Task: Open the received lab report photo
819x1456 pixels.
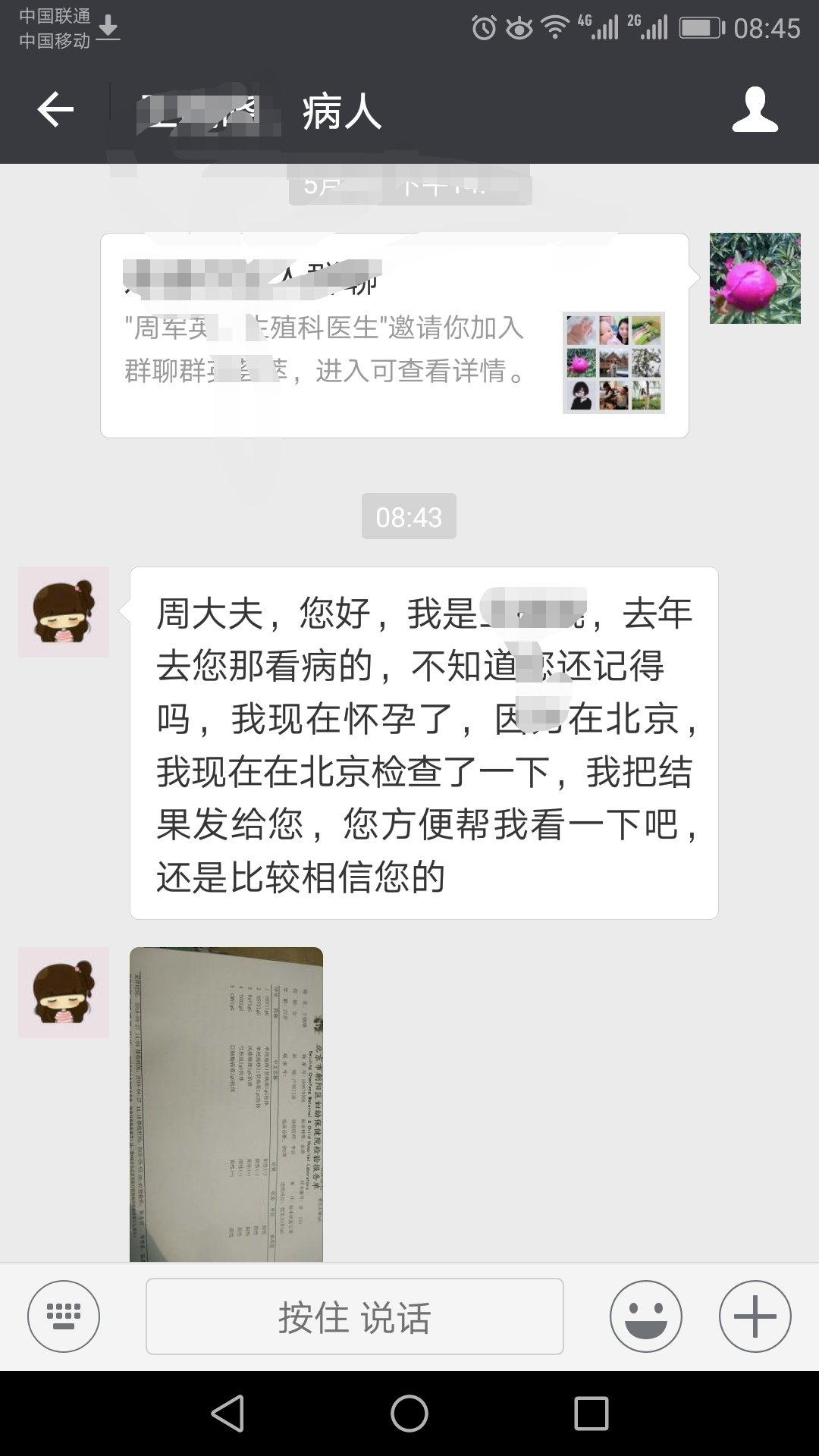Action: click(x=226, y=1103)
